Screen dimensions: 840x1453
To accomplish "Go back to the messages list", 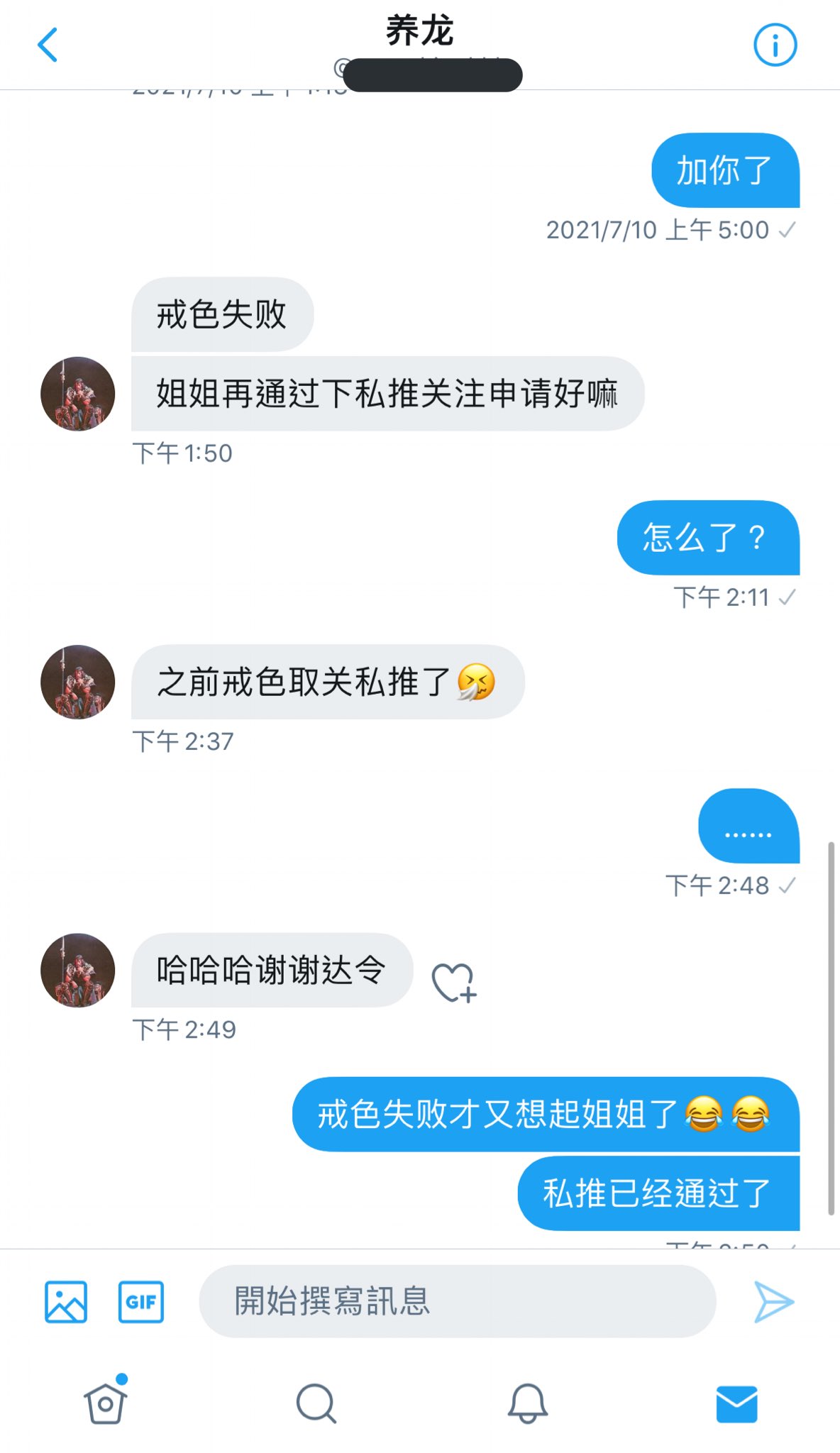I will pos(48,45).
